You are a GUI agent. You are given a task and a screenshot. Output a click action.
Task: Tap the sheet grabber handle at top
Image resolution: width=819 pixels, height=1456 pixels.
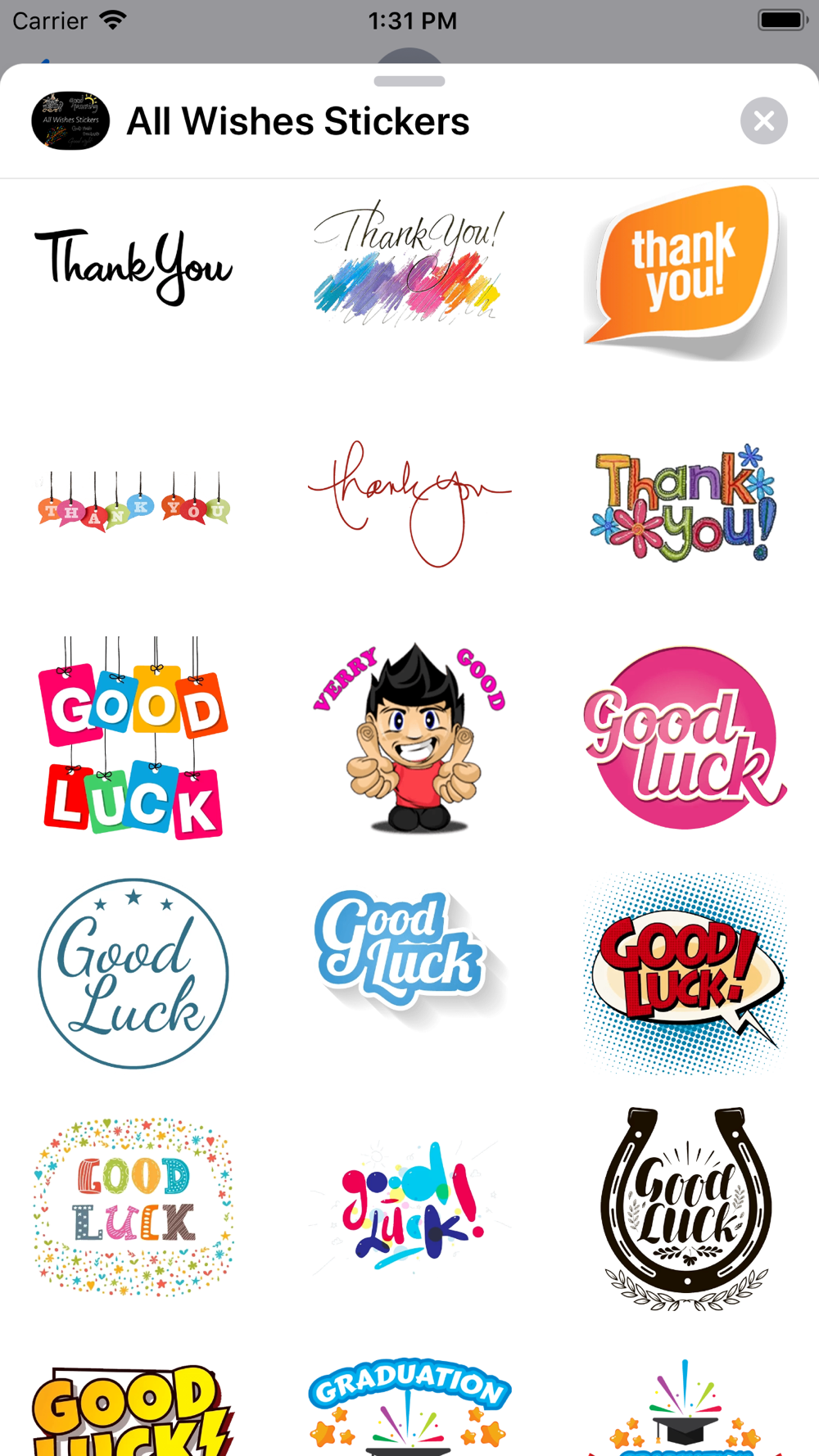tap(409, 81)
